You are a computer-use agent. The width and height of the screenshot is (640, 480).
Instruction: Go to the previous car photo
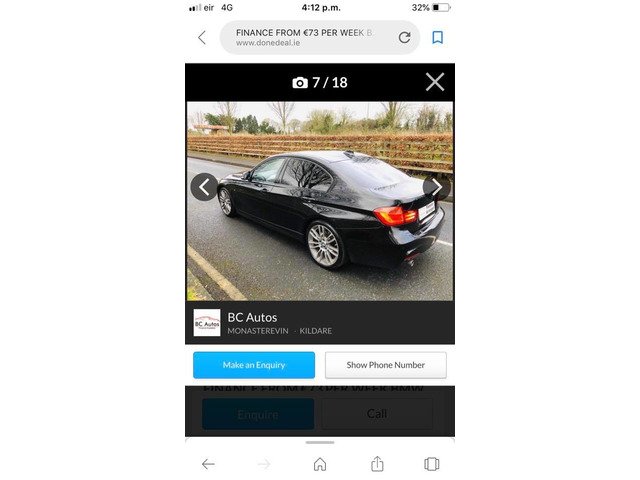204,187
